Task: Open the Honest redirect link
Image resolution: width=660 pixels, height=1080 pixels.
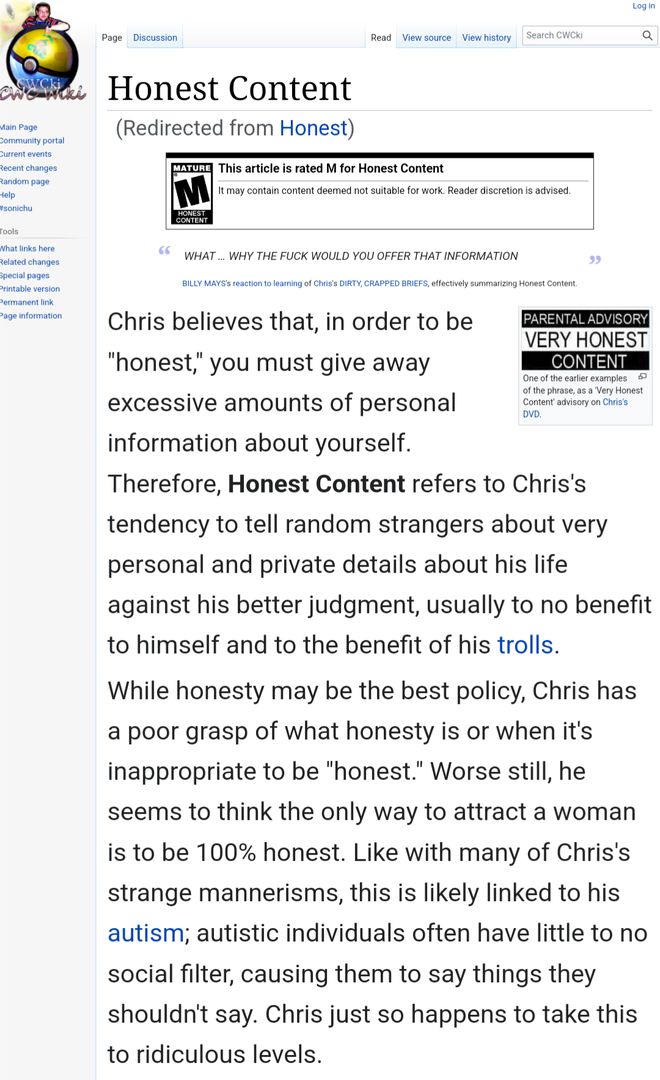Action: tap(313, 128)
